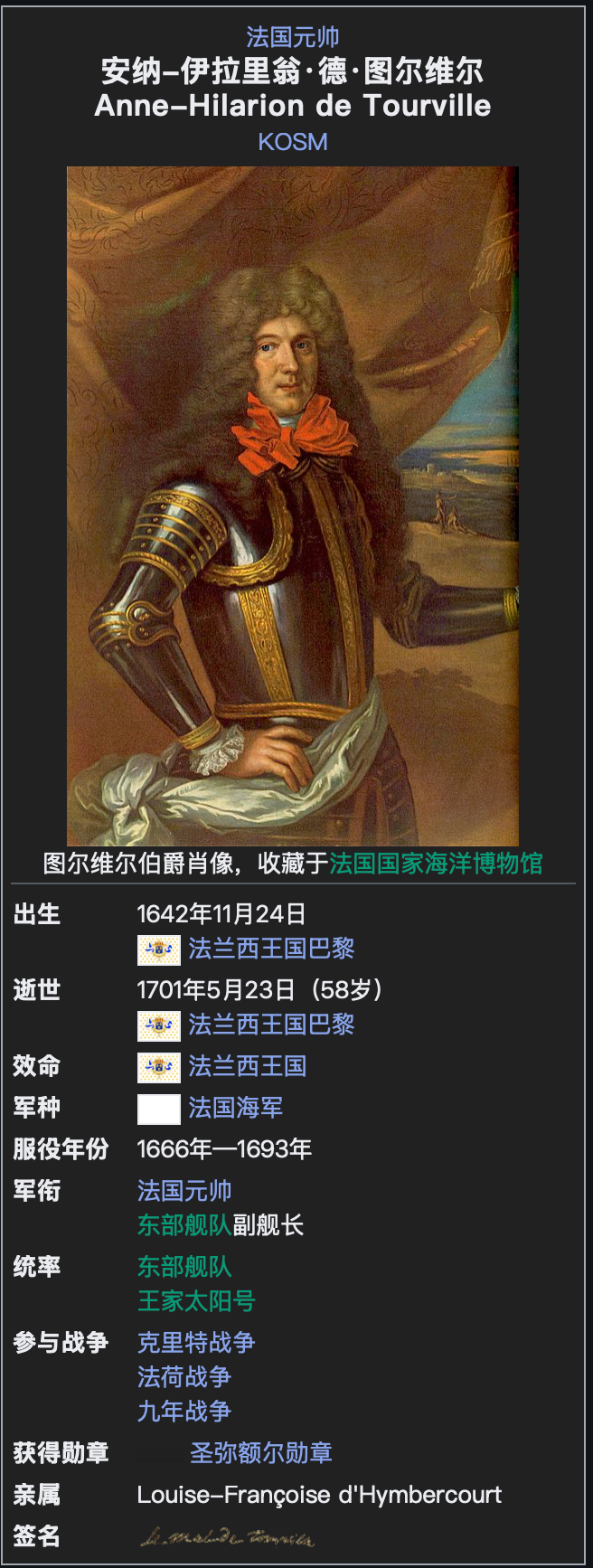593x1568 pixels.
Task: Go to the 九年战争 page
Action: 184,1412
